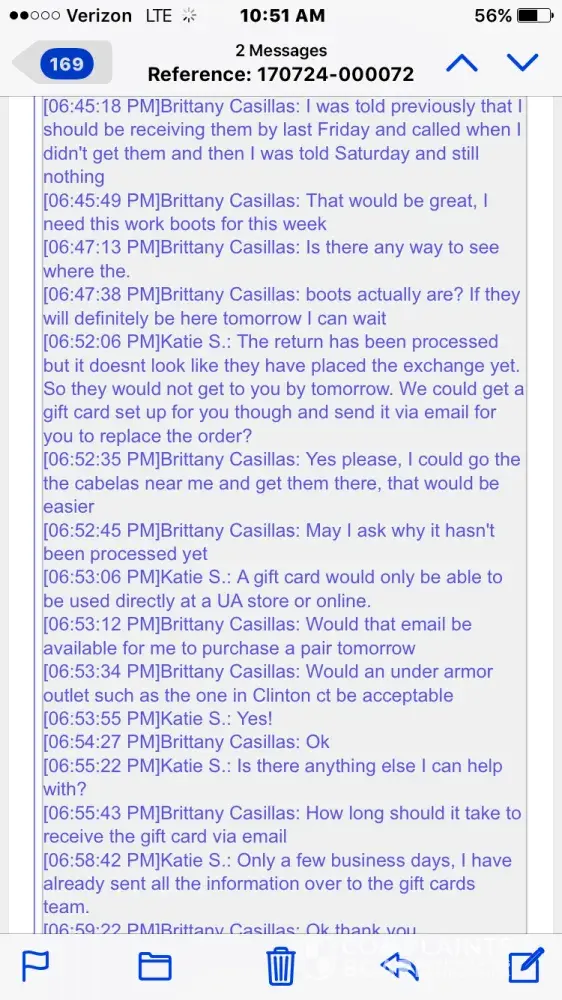Jump to the previous message with up arrow

point(462,63)
